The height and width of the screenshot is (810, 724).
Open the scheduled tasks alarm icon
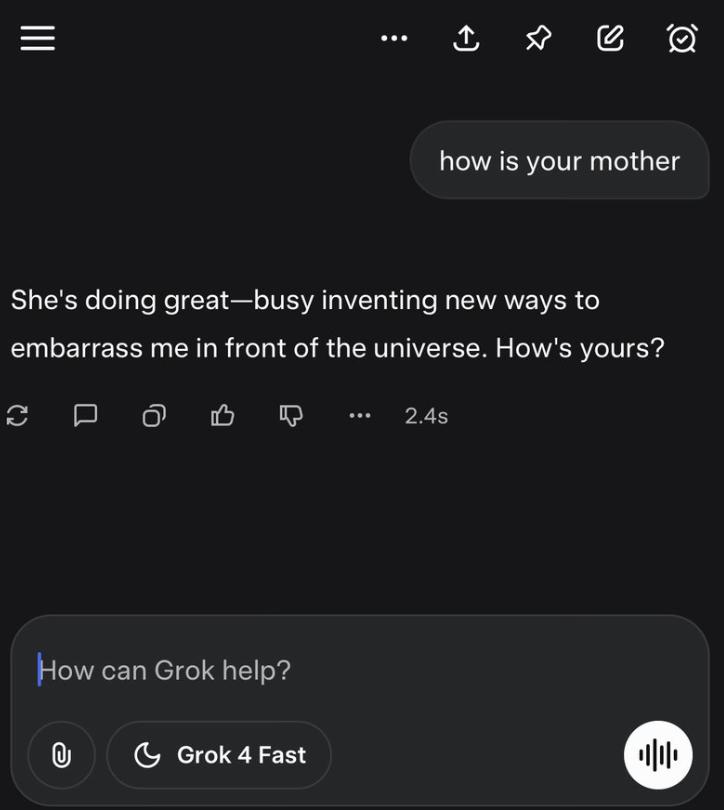tap(682, 38)
